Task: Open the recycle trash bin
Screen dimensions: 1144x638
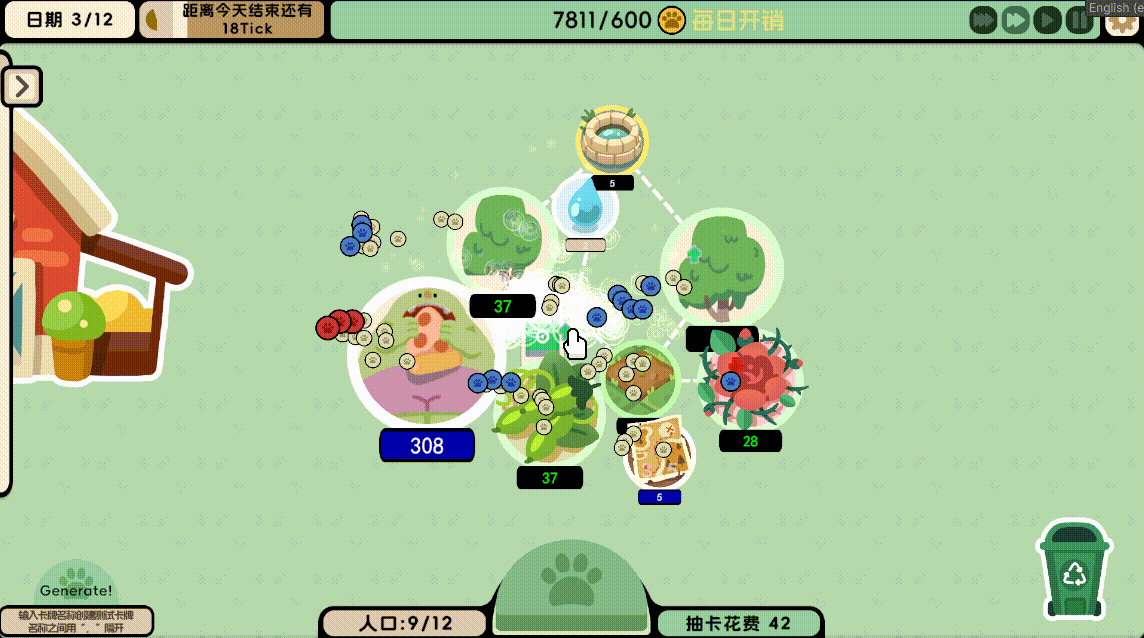Action: (1074, 570)
